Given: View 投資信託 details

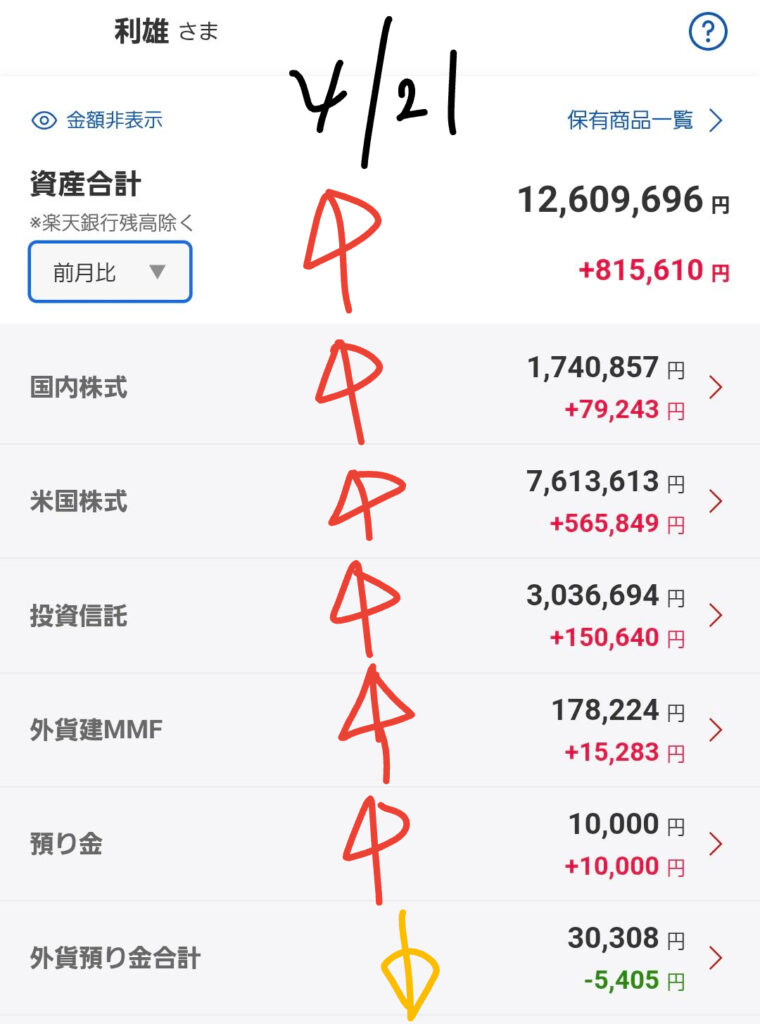Looking at the screenshot, I should click(380, 616).
